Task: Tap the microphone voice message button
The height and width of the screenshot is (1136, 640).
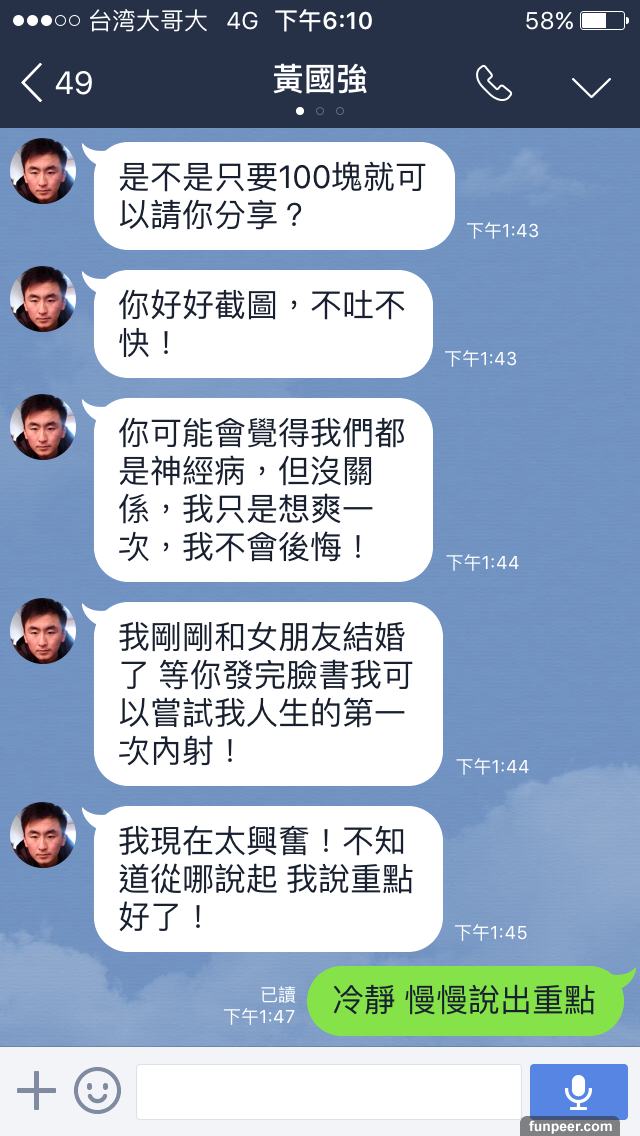Action: [x=578, y=1091]
